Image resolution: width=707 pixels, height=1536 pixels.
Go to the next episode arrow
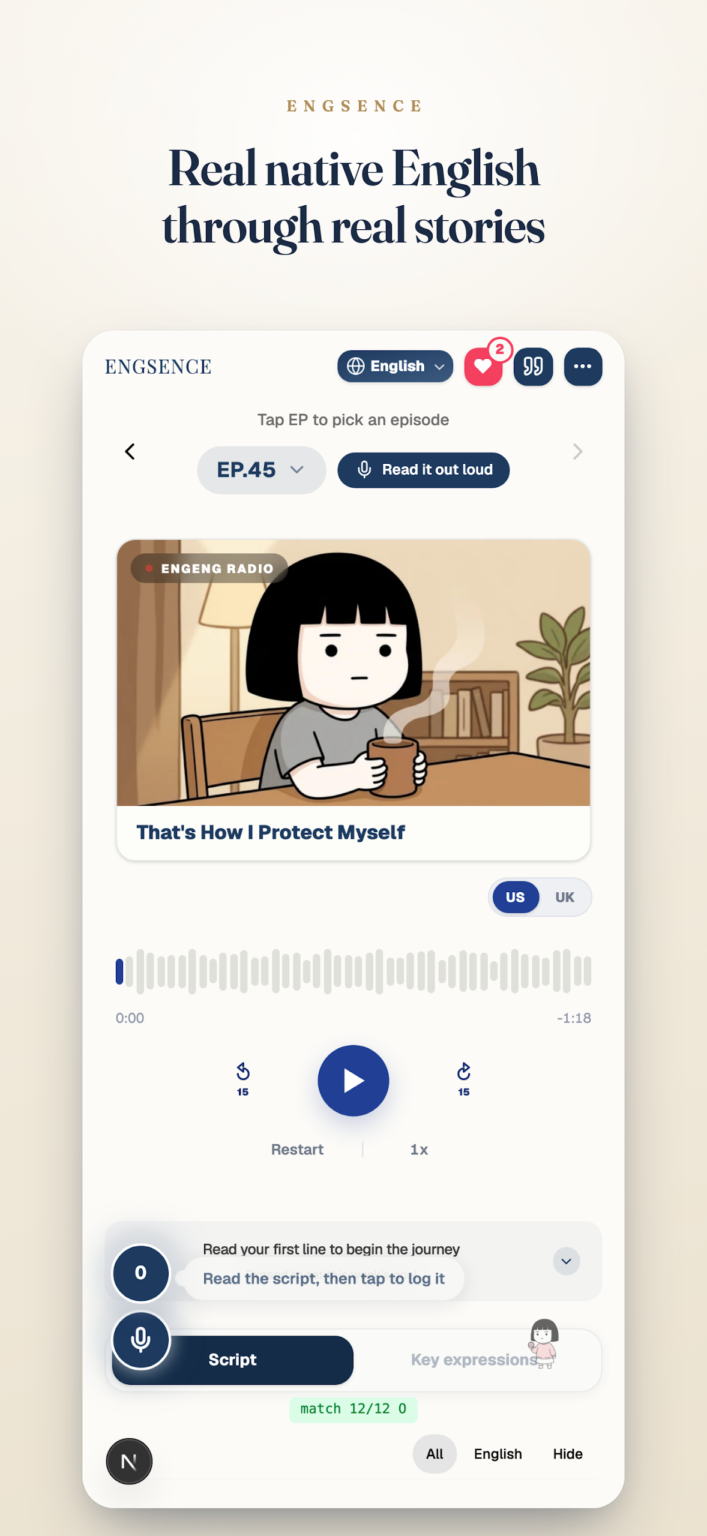pos(577,452)
